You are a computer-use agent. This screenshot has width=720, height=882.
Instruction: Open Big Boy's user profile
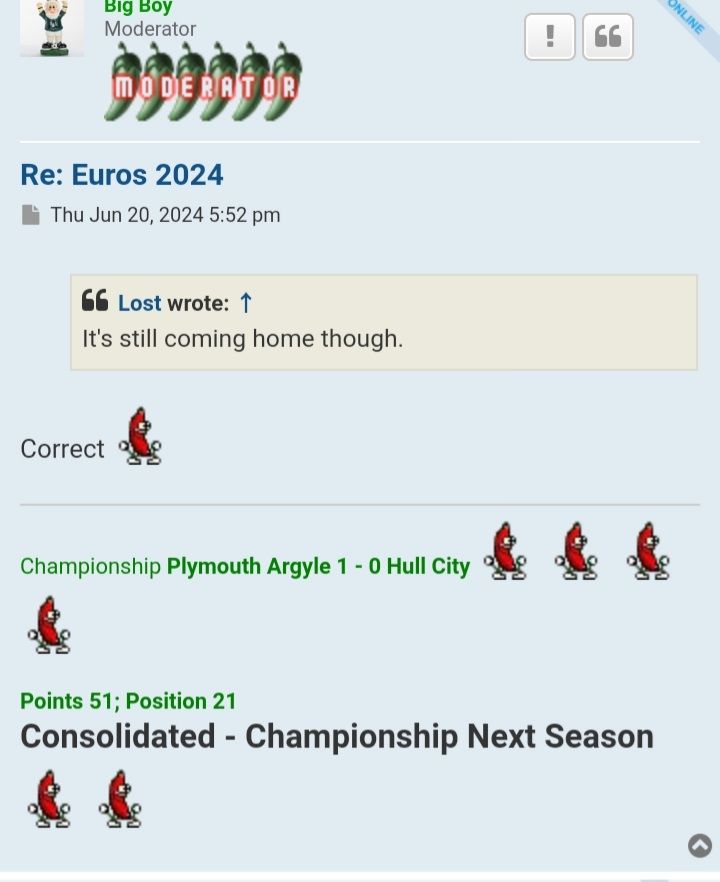point(138,7)
